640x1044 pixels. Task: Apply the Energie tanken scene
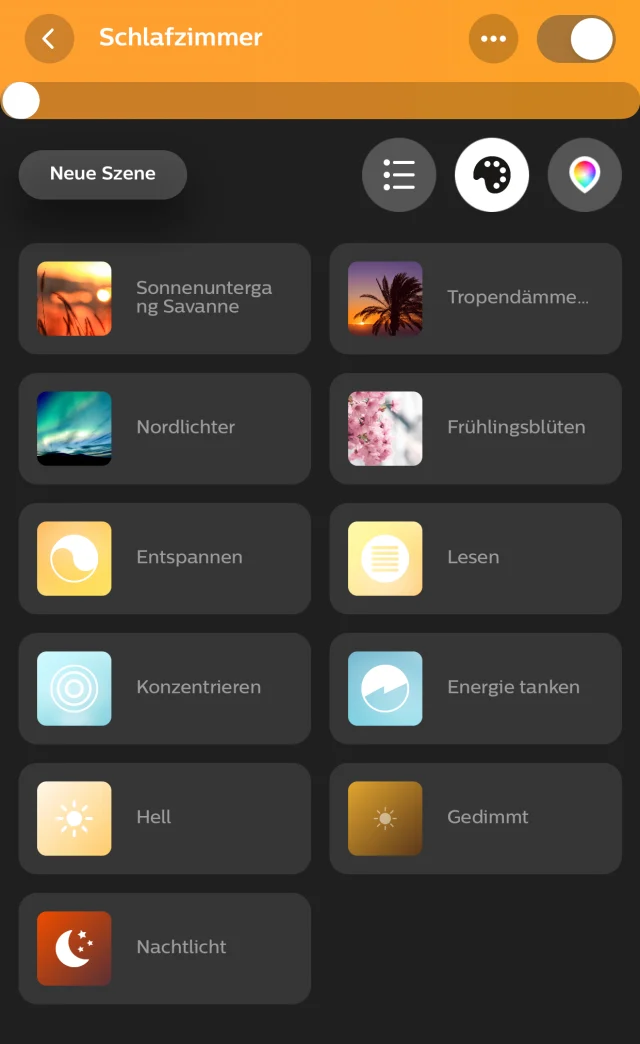point(476,688)
